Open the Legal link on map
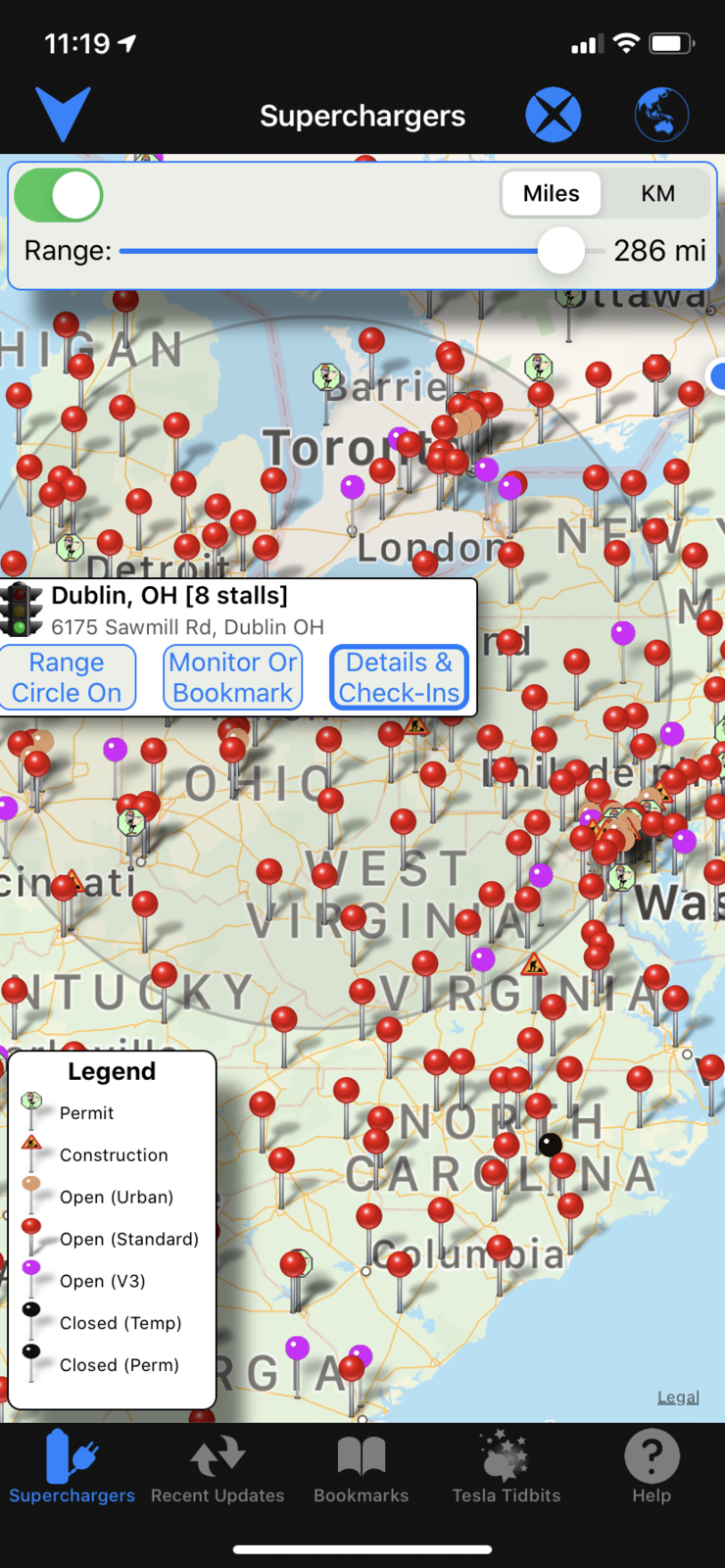725x1568 pixels. [678, 1396]
